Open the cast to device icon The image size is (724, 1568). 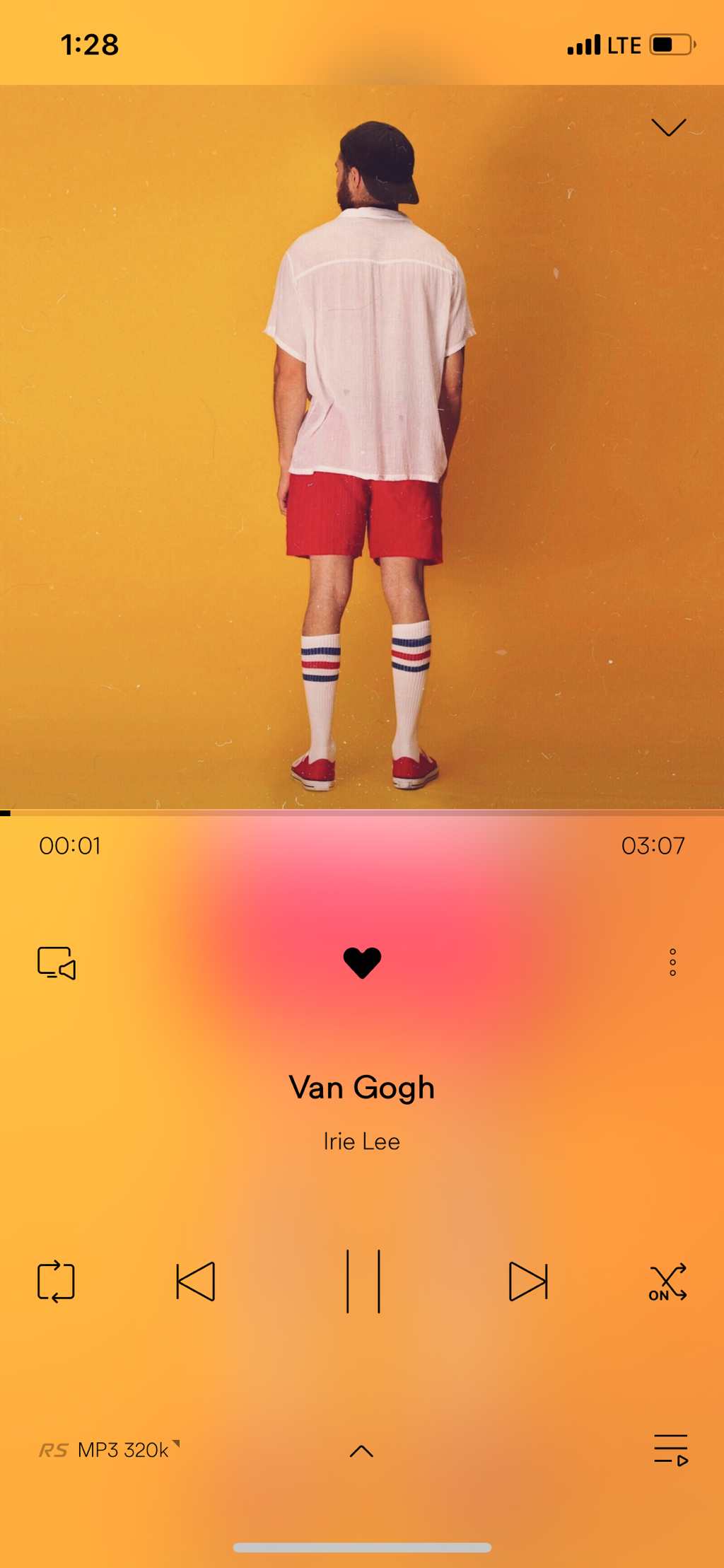(57, 963)
